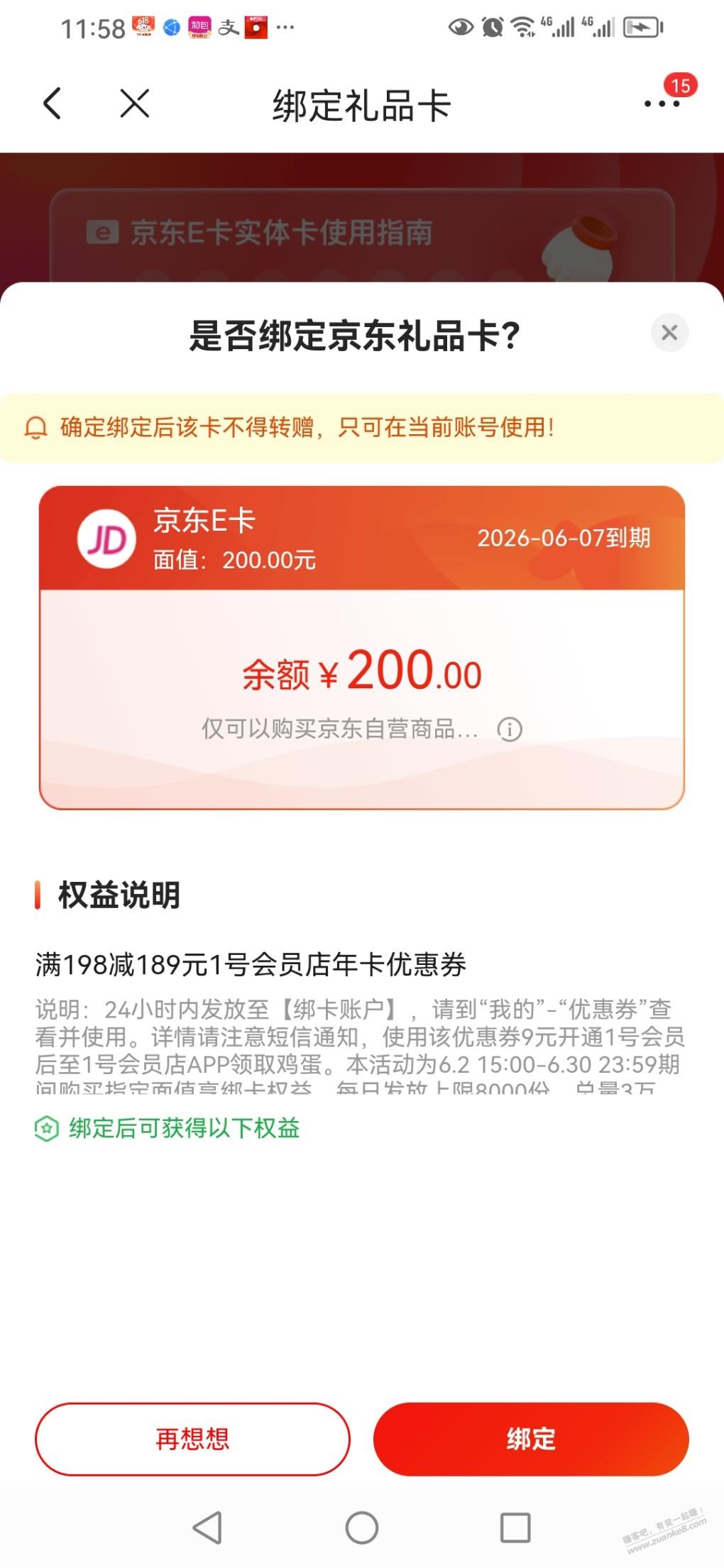Open the three-dot overflow menu

(x=662, y=104)
